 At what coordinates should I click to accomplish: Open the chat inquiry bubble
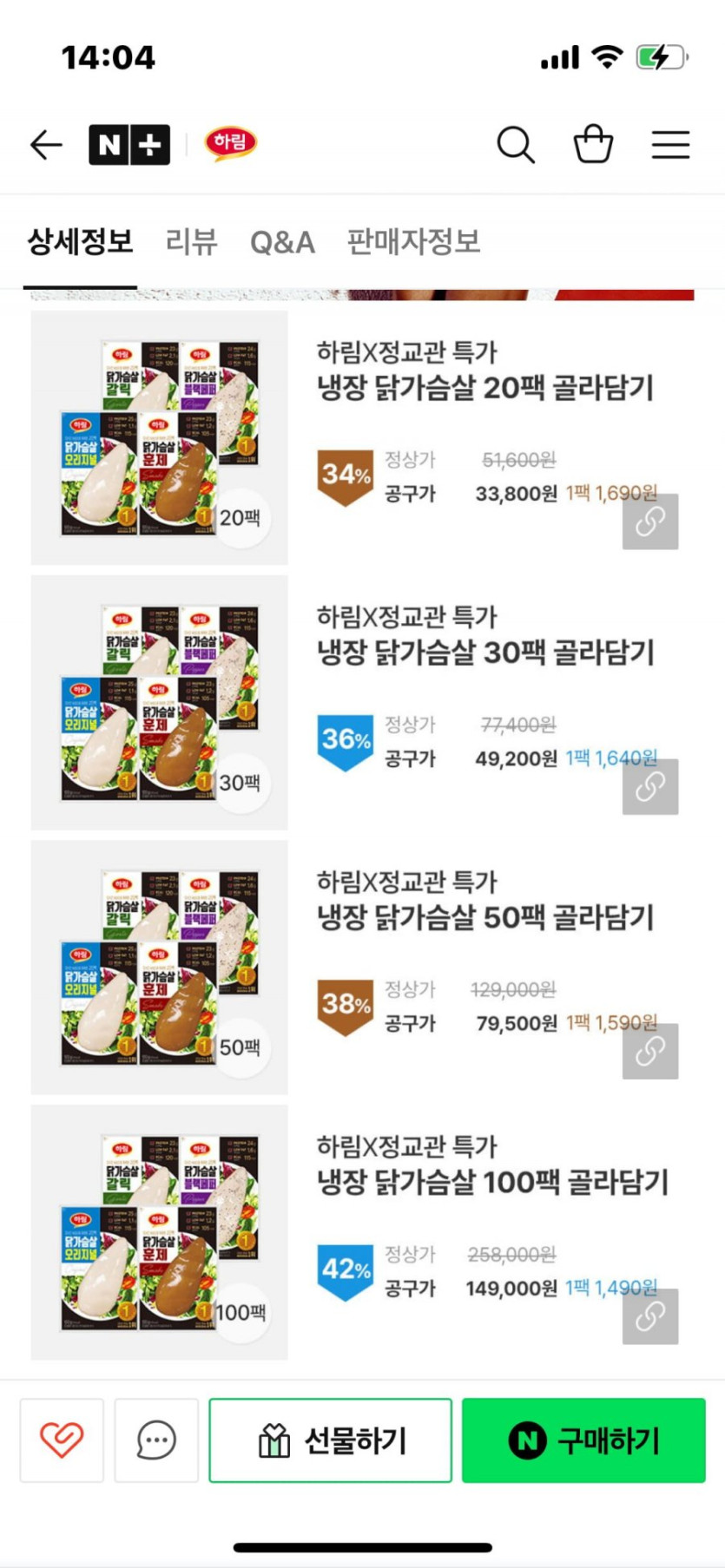click(x=156, y=1440)
